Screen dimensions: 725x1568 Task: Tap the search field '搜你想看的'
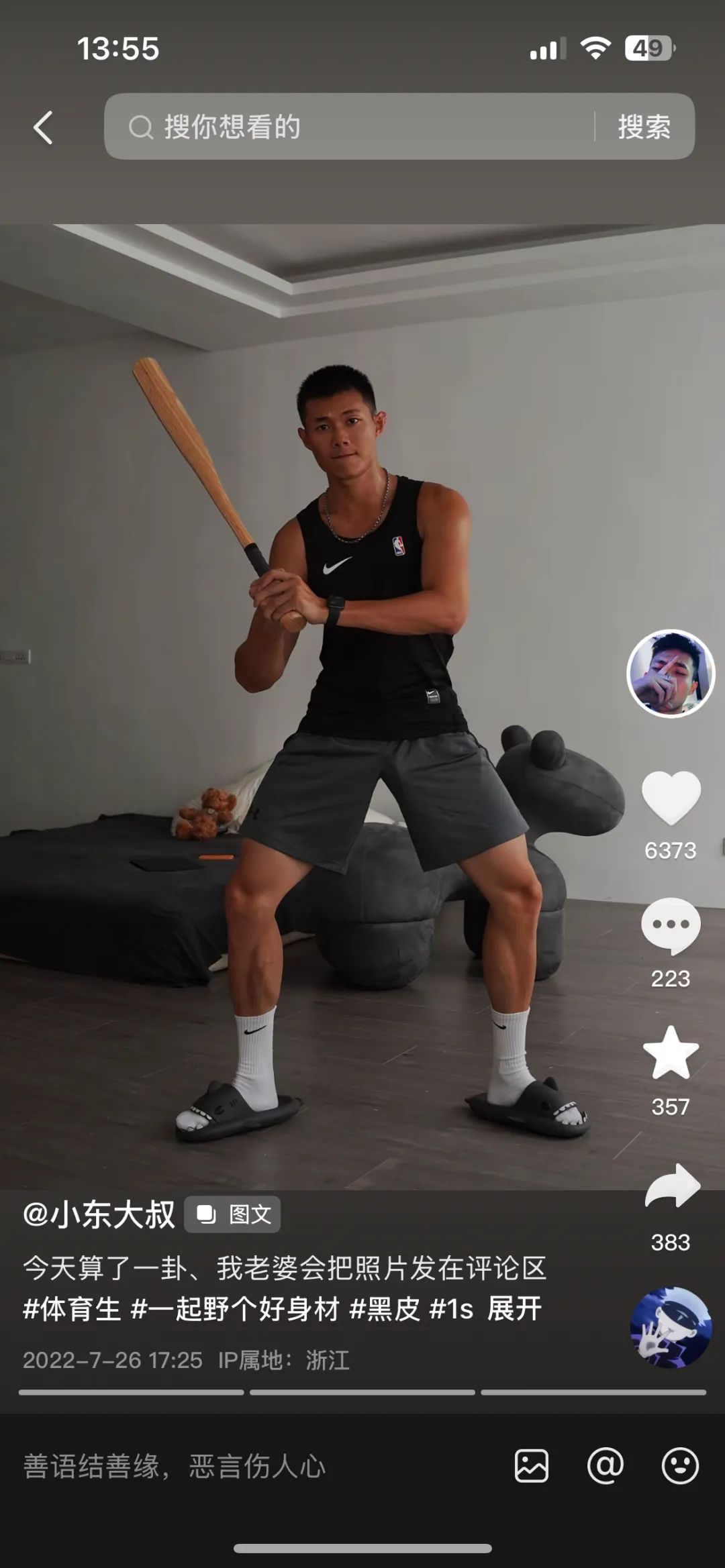(349, 127)
